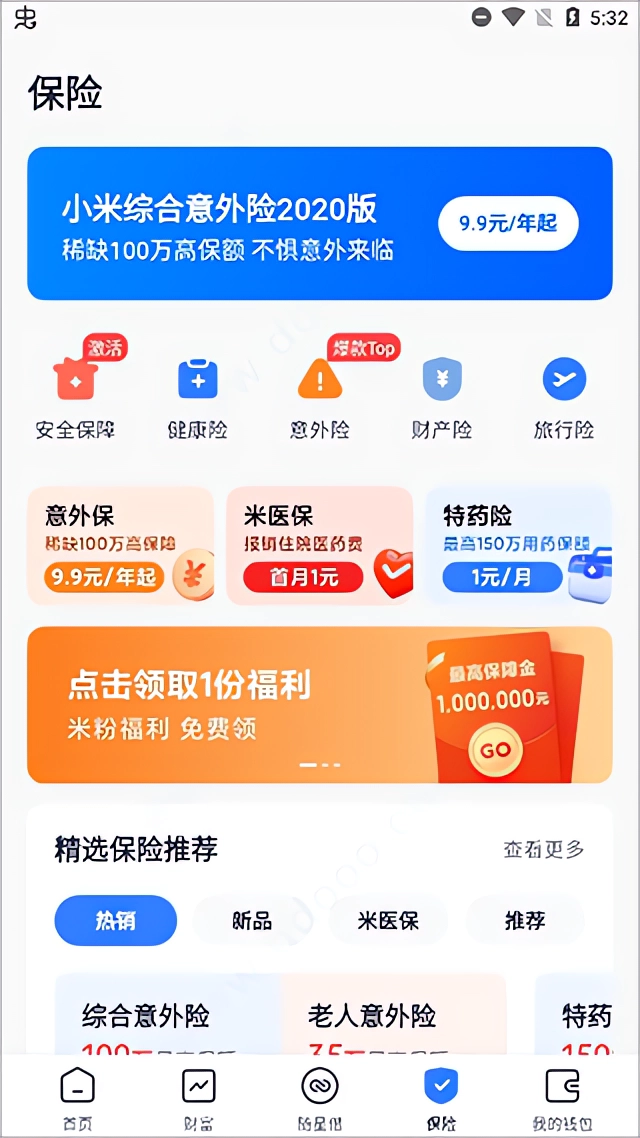Tap 查看更多 for more recommended insurance
This screenshot has width=640, height=1138.
[x=543, y=850]
